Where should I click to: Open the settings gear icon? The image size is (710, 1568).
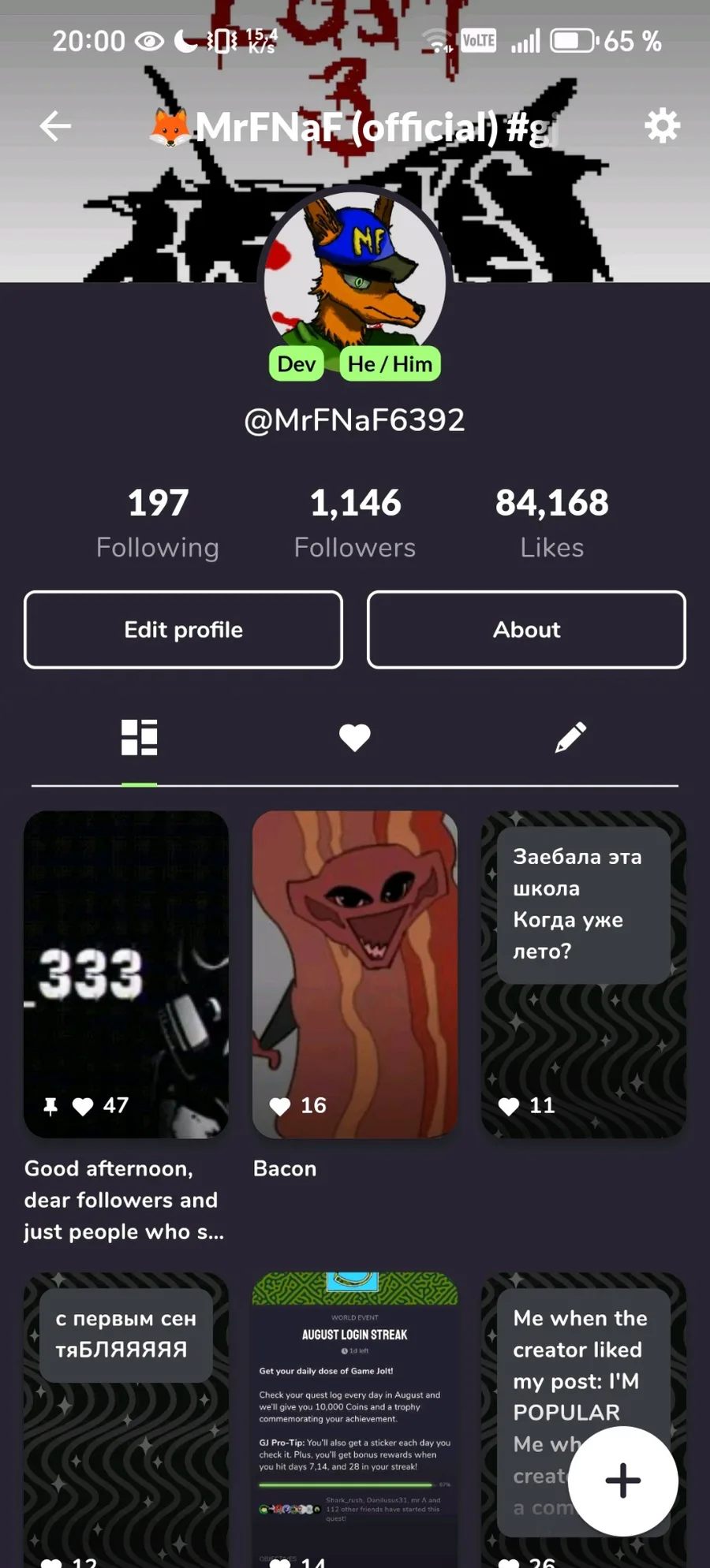pyautogui.click(x=662, y=125)
